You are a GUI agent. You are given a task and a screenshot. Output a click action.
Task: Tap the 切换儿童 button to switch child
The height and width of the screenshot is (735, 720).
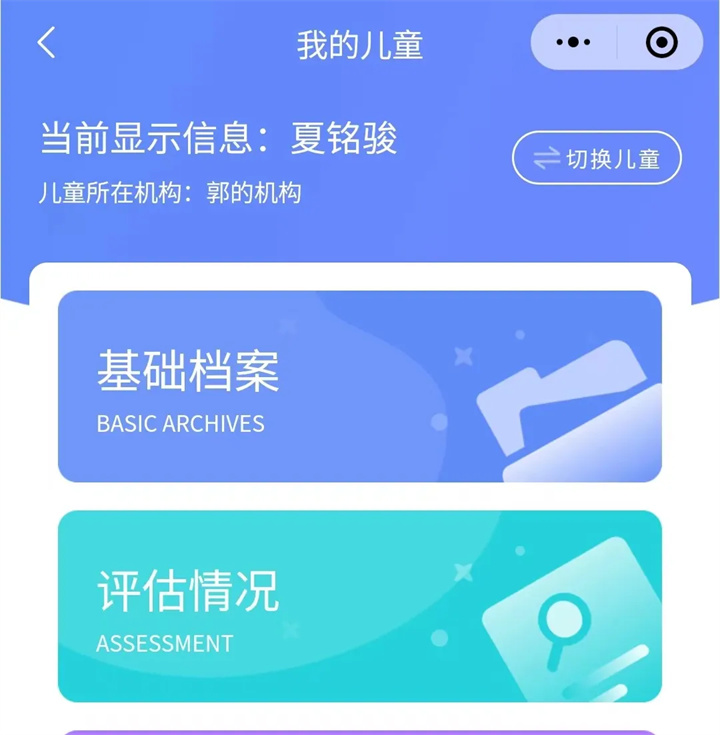(597, 158)
